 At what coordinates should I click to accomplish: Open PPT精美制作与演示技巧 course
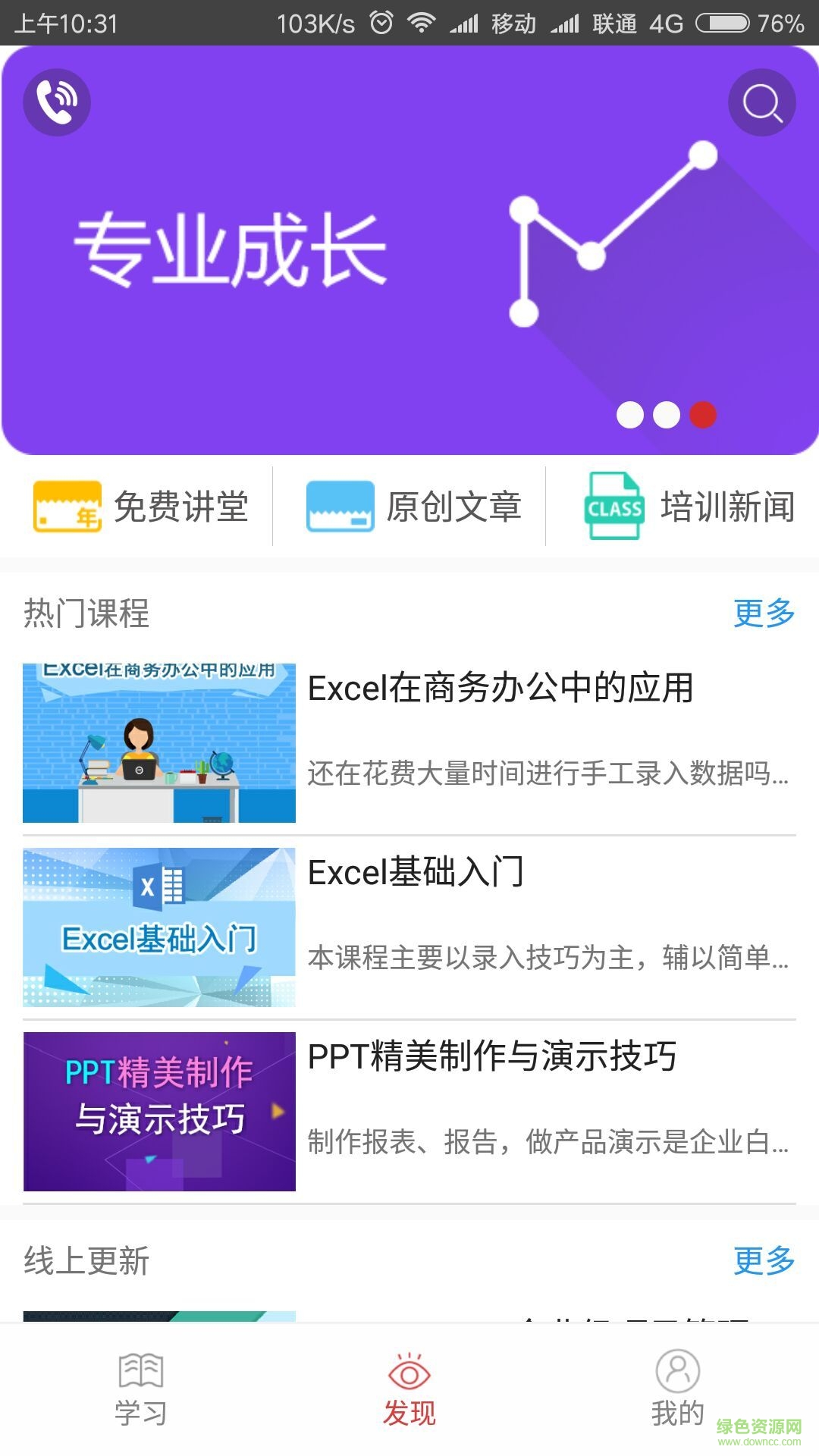[409, 1111]
